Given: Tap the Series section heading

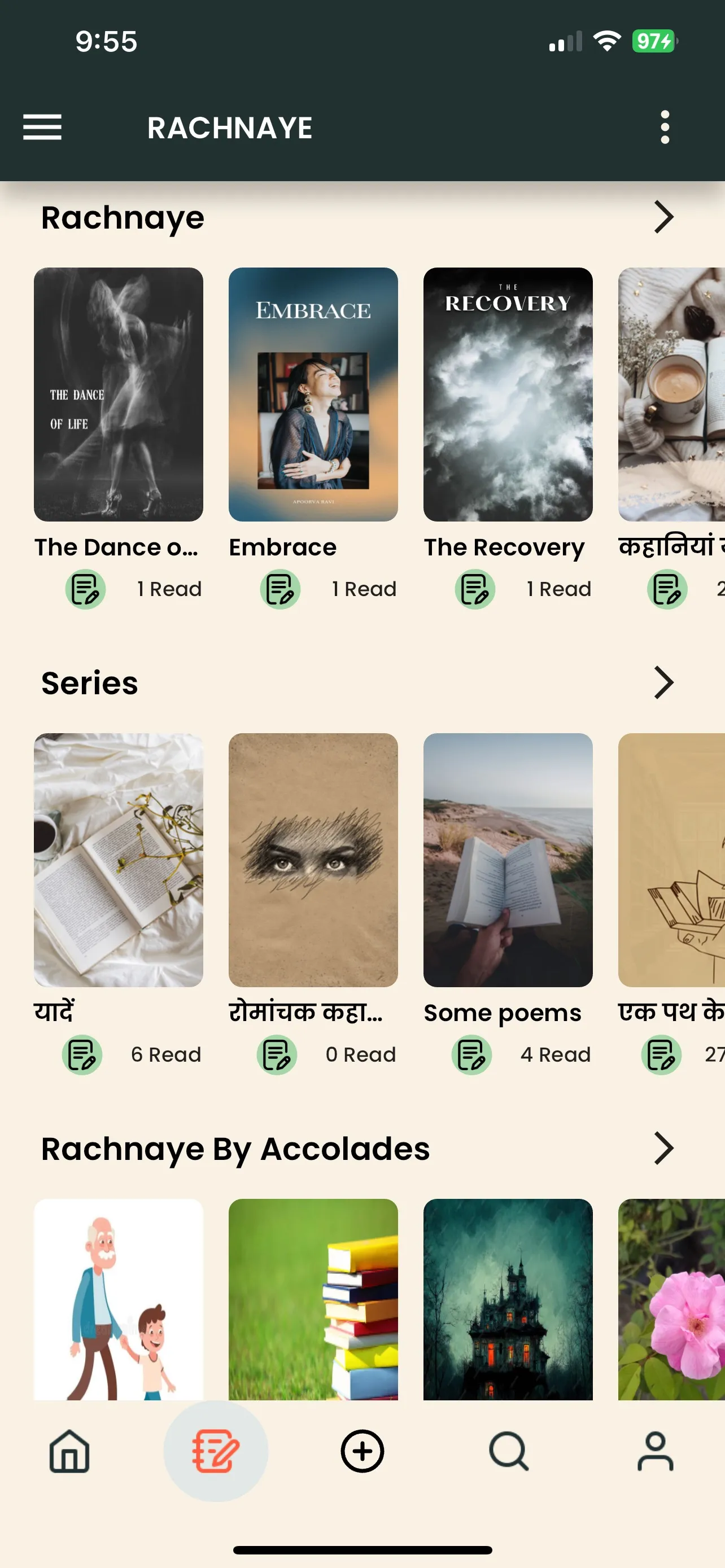Looking at the screenshot, I should pyautogui.click(x=89, y=682).
